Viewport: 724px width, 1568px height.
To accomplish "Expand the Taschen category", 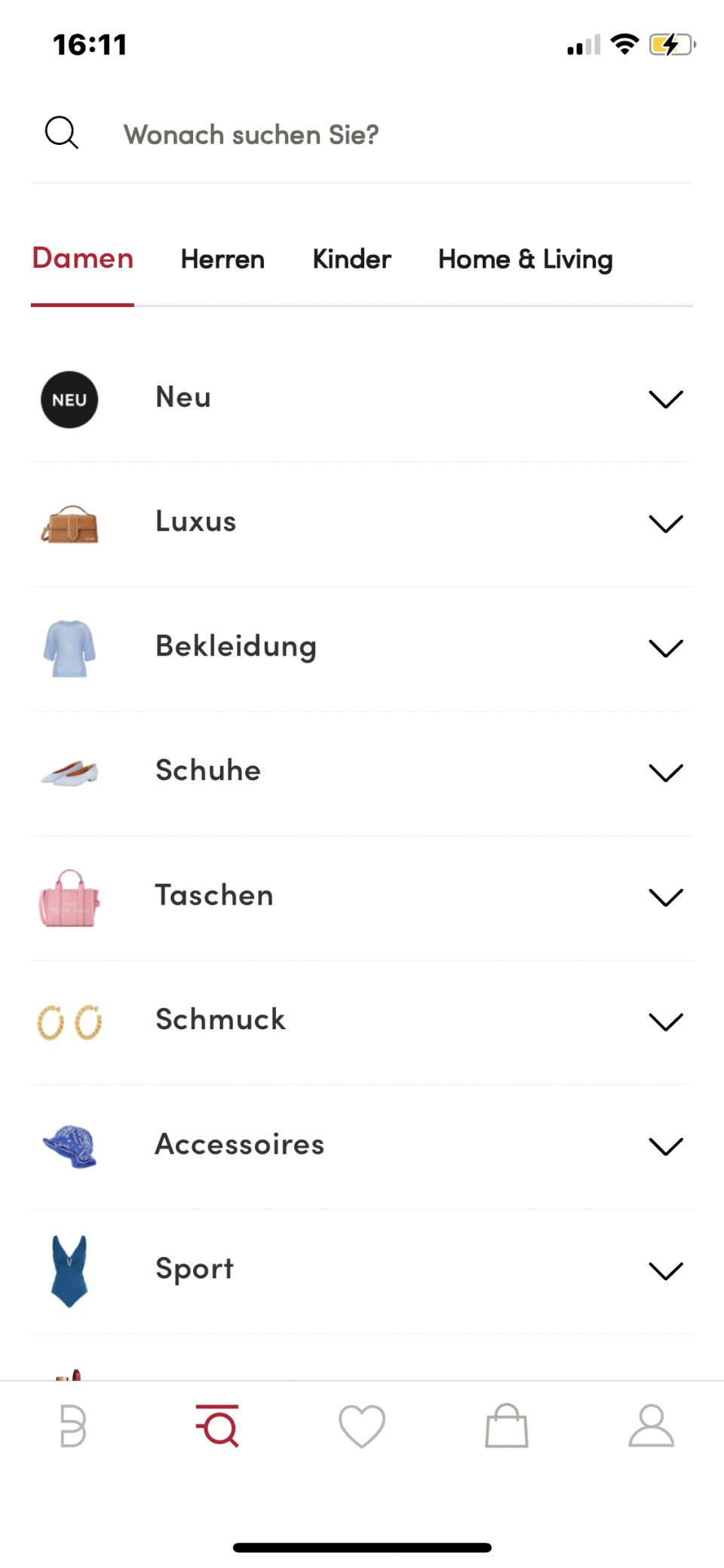I will click(x=362, y=897).
